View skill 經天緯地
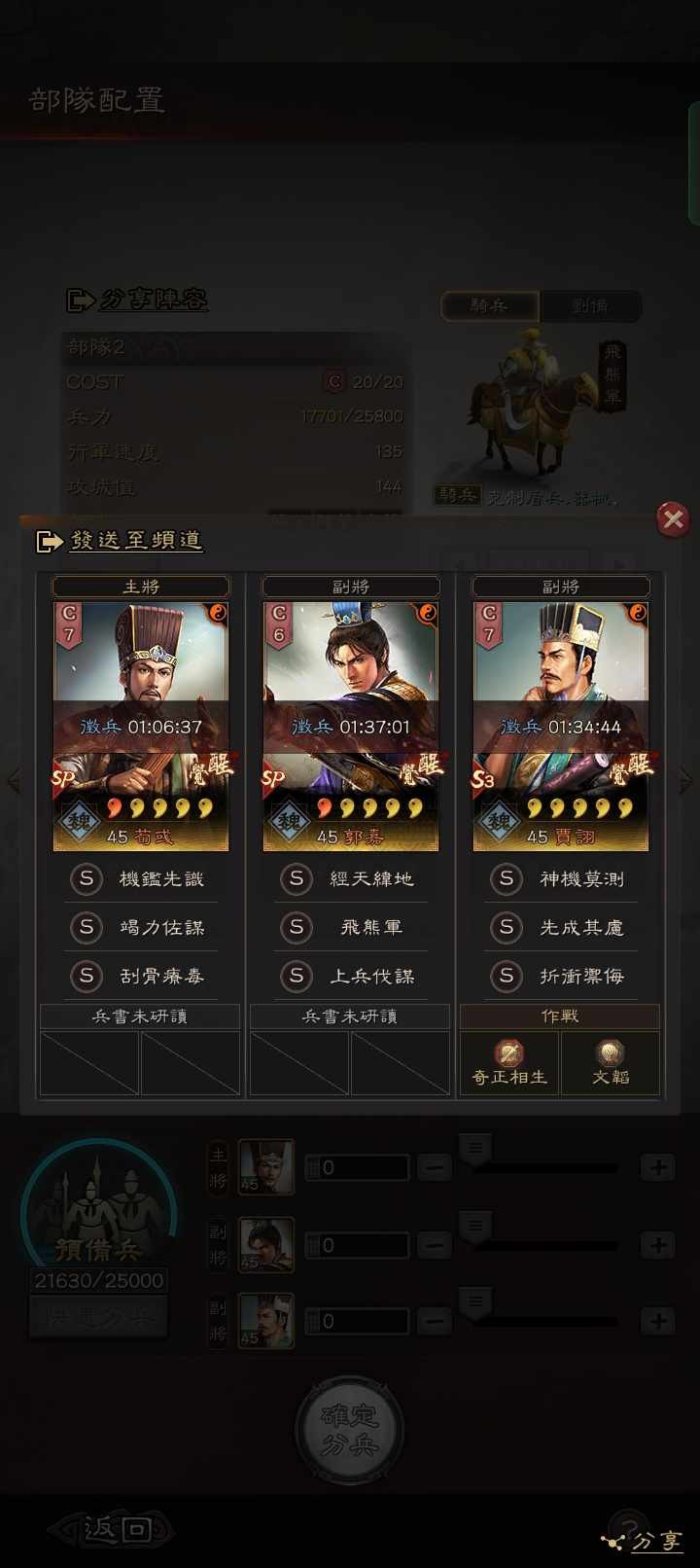This screenshot has width=700, height=1568. pos(351,879)
